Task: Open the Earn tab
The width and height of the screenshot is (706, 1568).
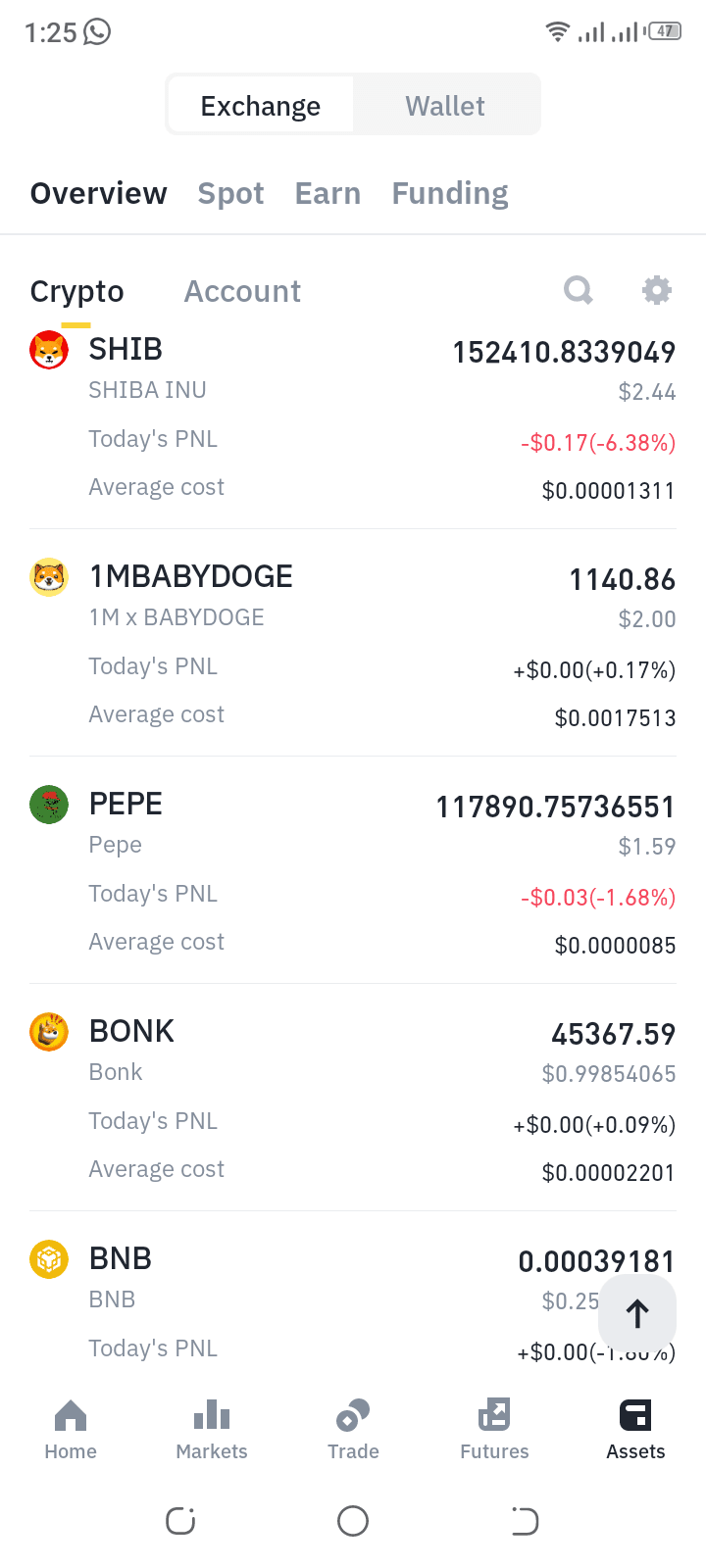Action: [328, 193]
